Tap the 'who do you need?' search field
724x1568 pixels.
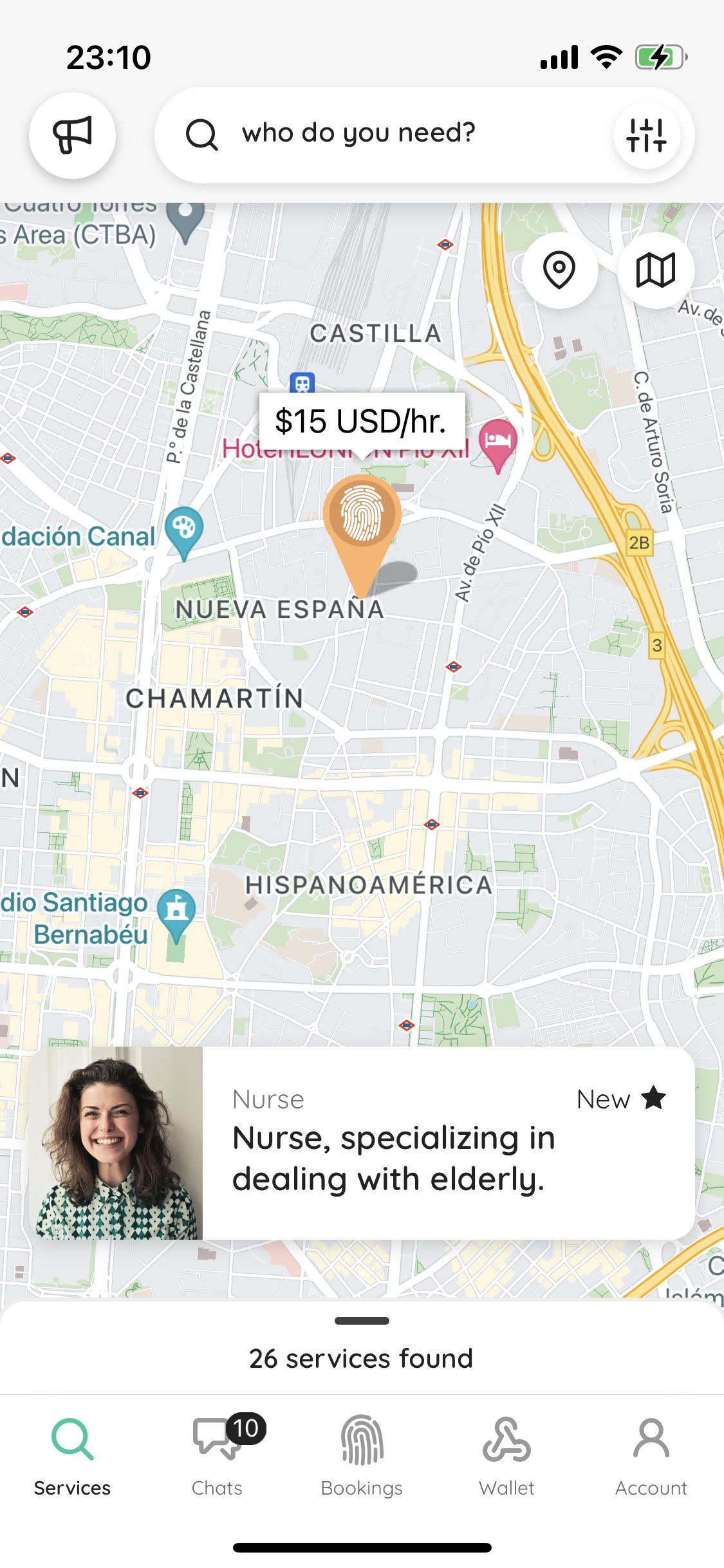click(386, 134)
